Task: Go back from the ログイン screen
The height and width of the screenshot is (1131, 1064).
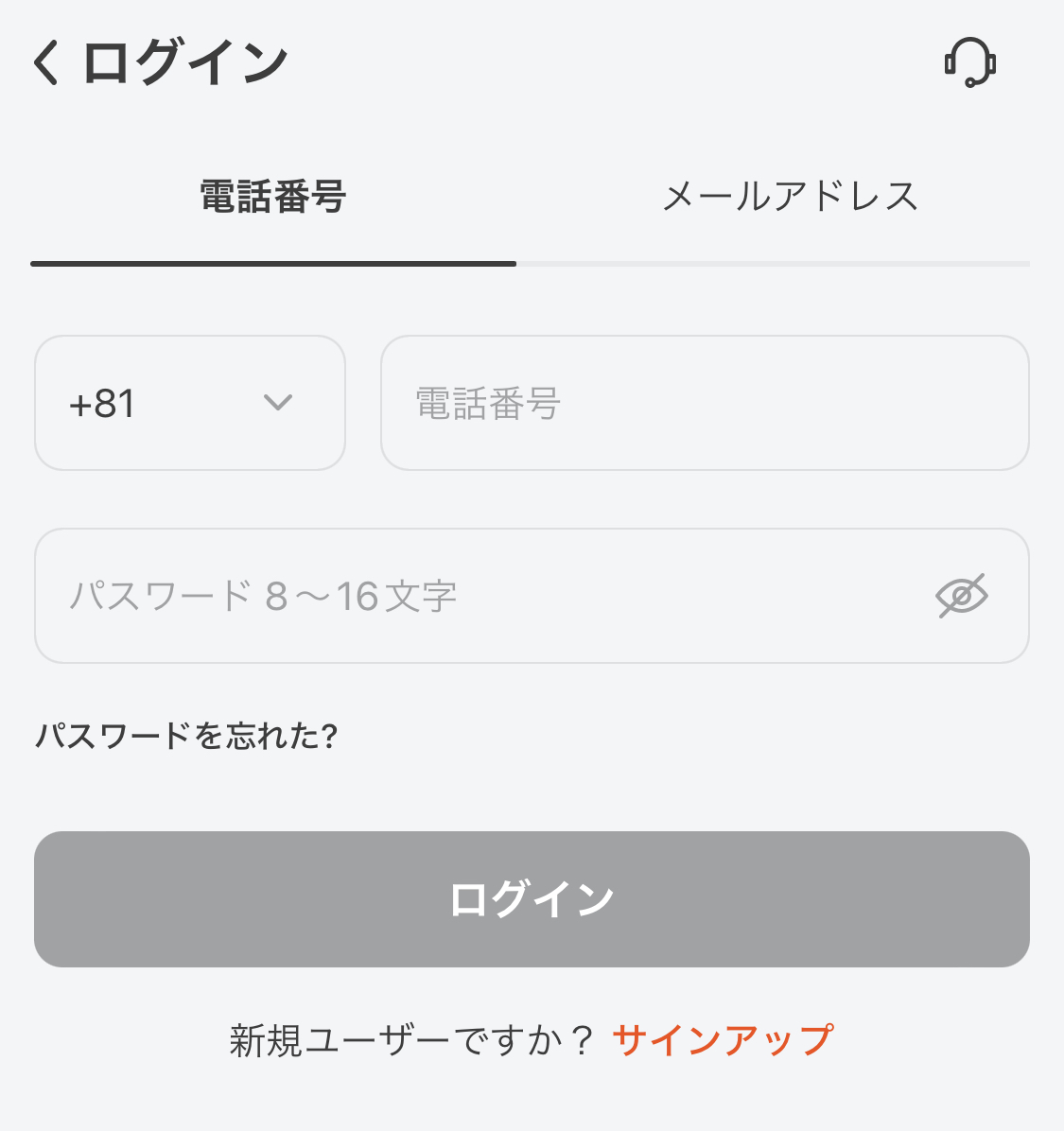Action: (x=46, y=63)
